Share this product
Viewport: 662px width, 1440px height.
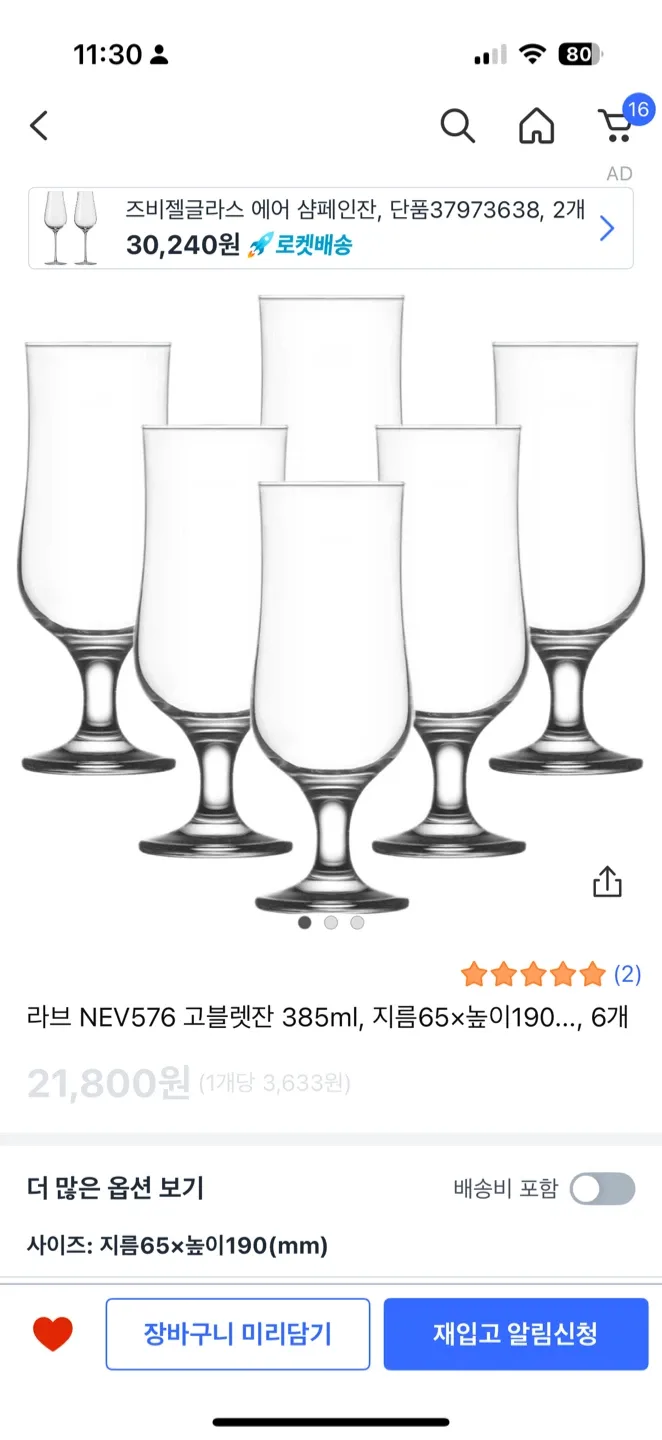coord(607,882)
